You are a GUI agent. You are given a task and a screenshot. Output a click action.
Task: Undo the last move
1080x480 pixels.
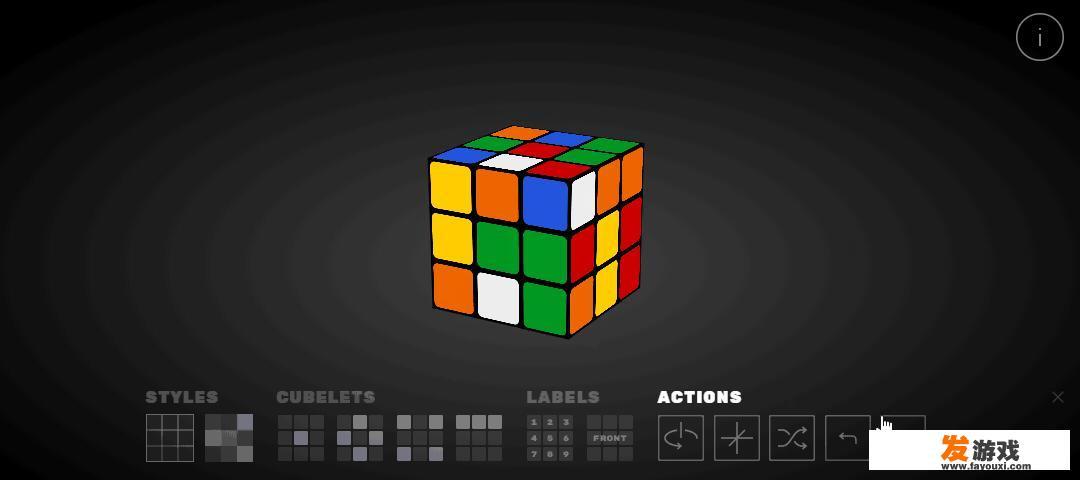click(x=848, y=438)
